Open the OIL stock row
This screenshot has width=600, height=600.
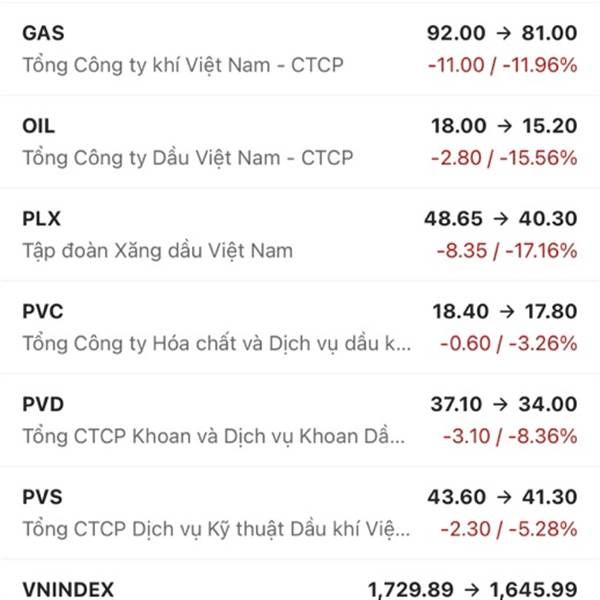pos(300,142)
